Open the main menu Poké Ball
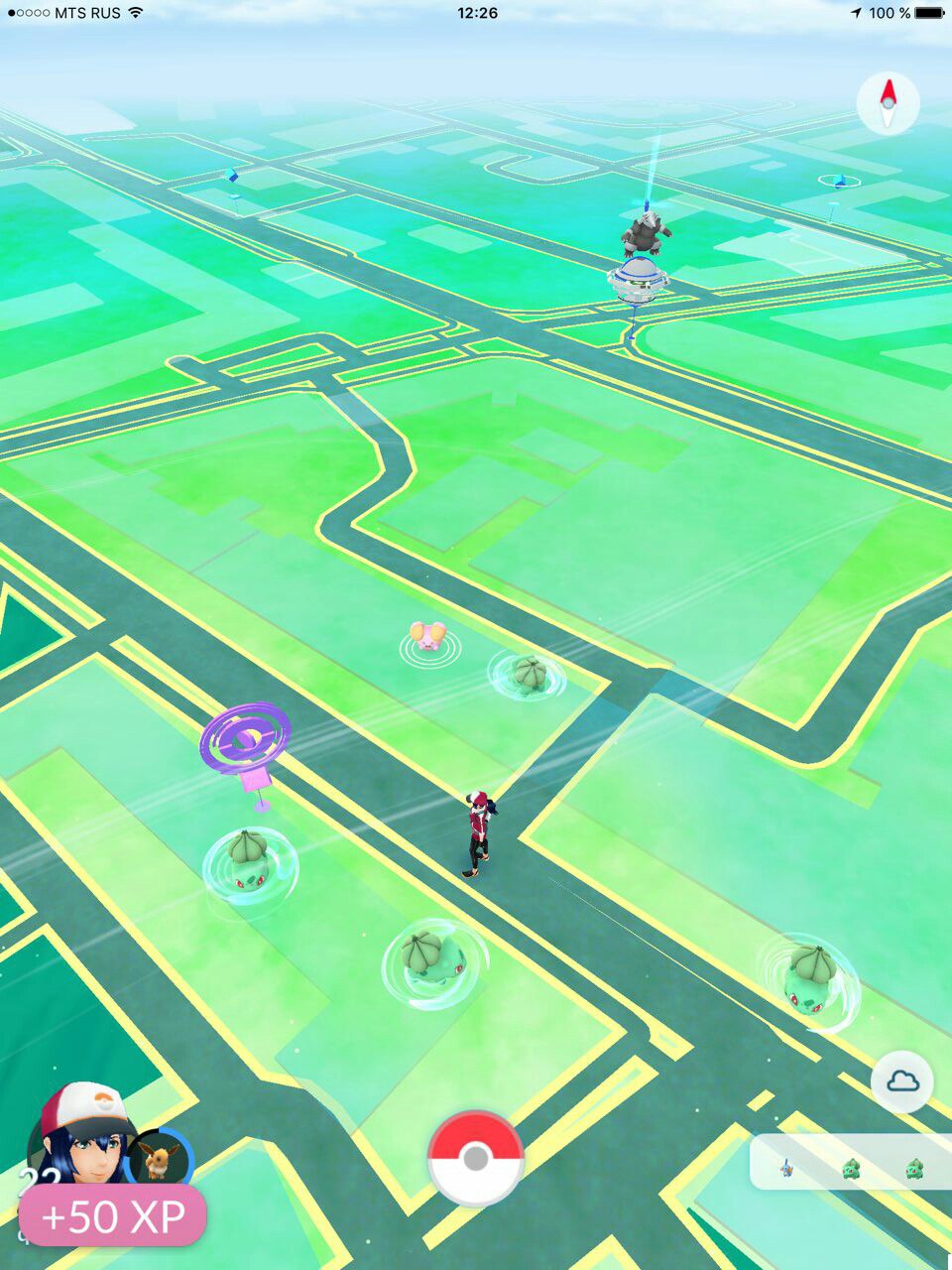This screenshot has width=952, height=1270. (476, 1158)
